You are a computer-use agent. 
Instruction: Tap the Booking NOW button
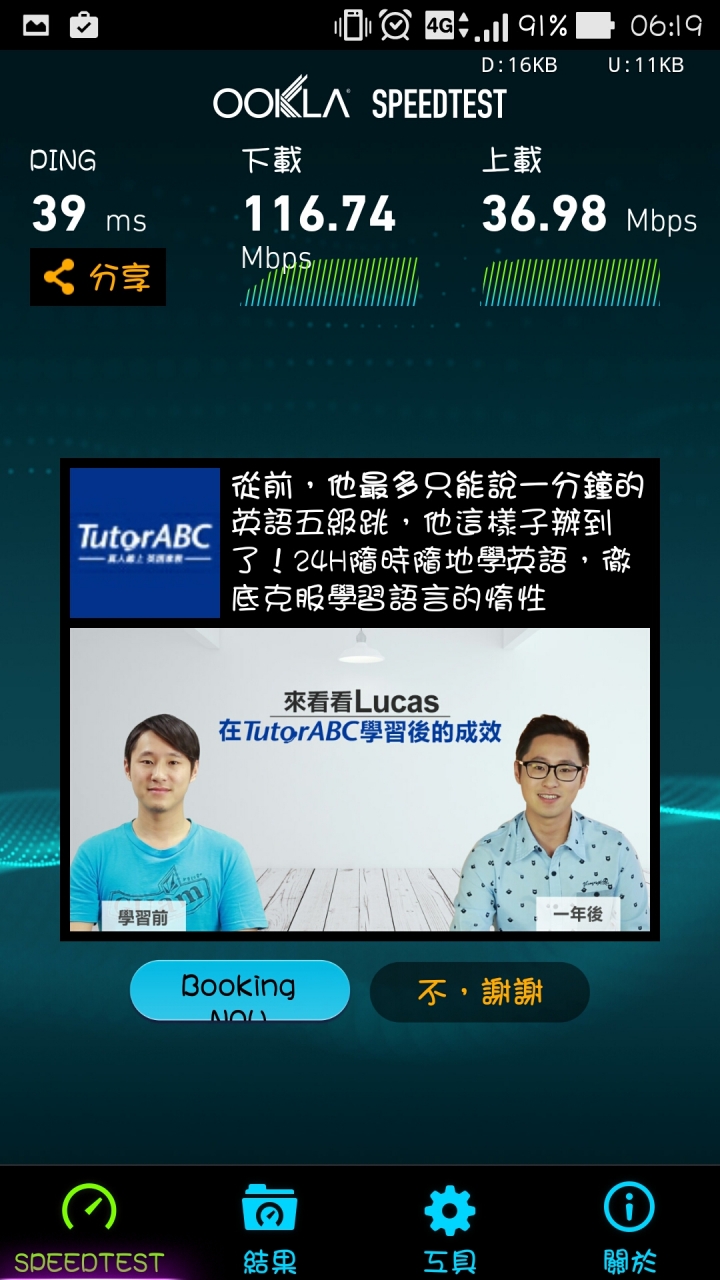click(240, 991)
